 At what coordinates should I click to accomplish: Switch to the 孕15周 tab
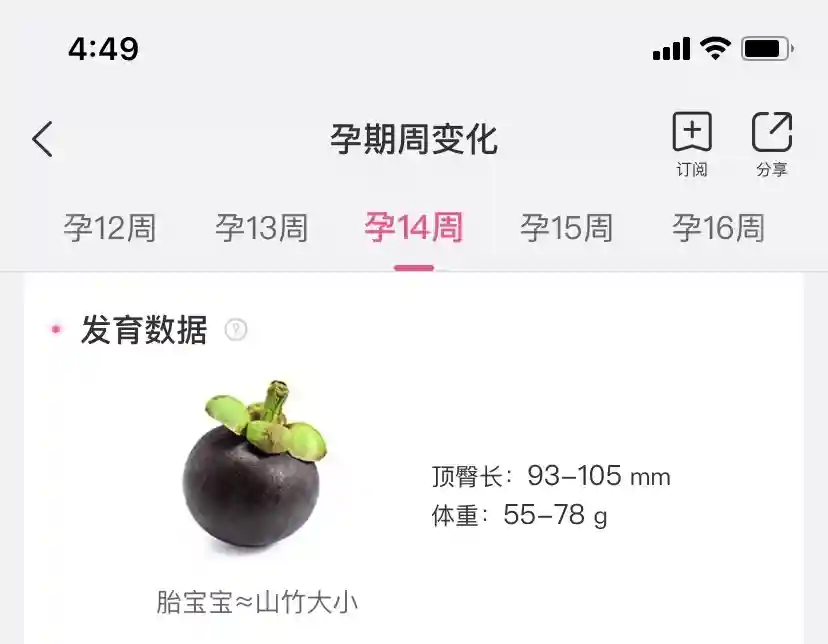coord(566,228)
